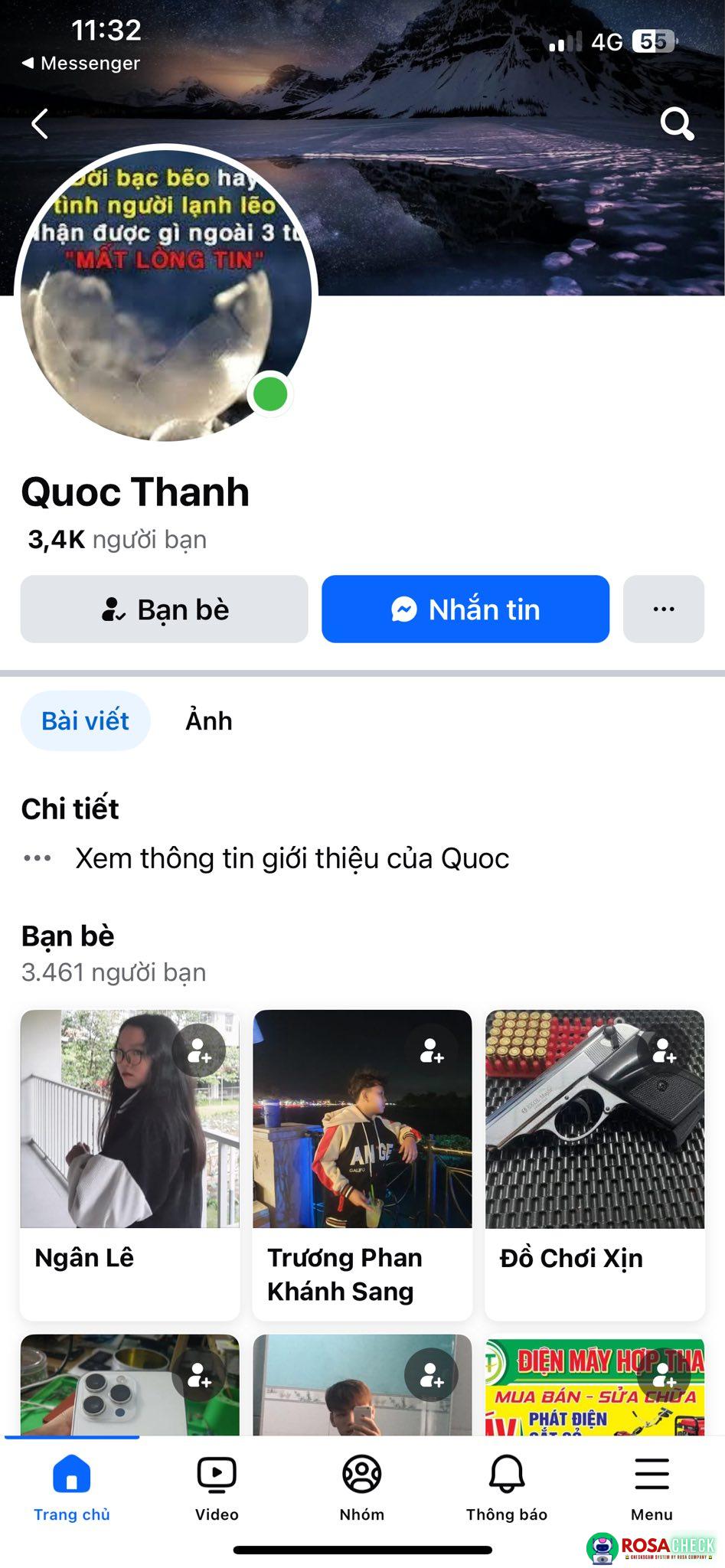Viewport: 725px width, 1568px height.
Task: Switch to the Ảnh tab
Action: point(208,720)
